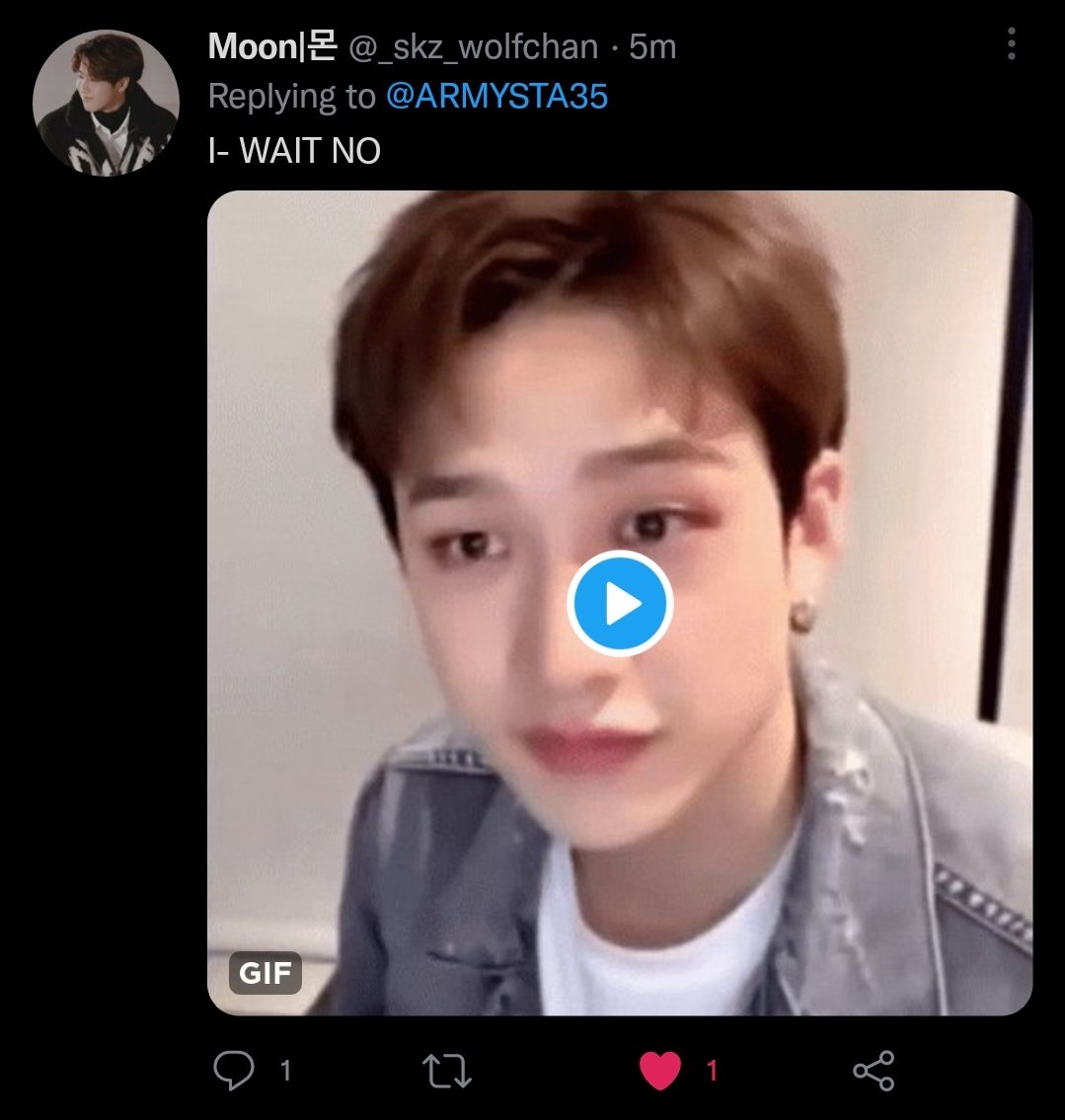Reply to this tweet
The image size is (1065, 1120).
pyautogui.click(x=234, y=1070)
